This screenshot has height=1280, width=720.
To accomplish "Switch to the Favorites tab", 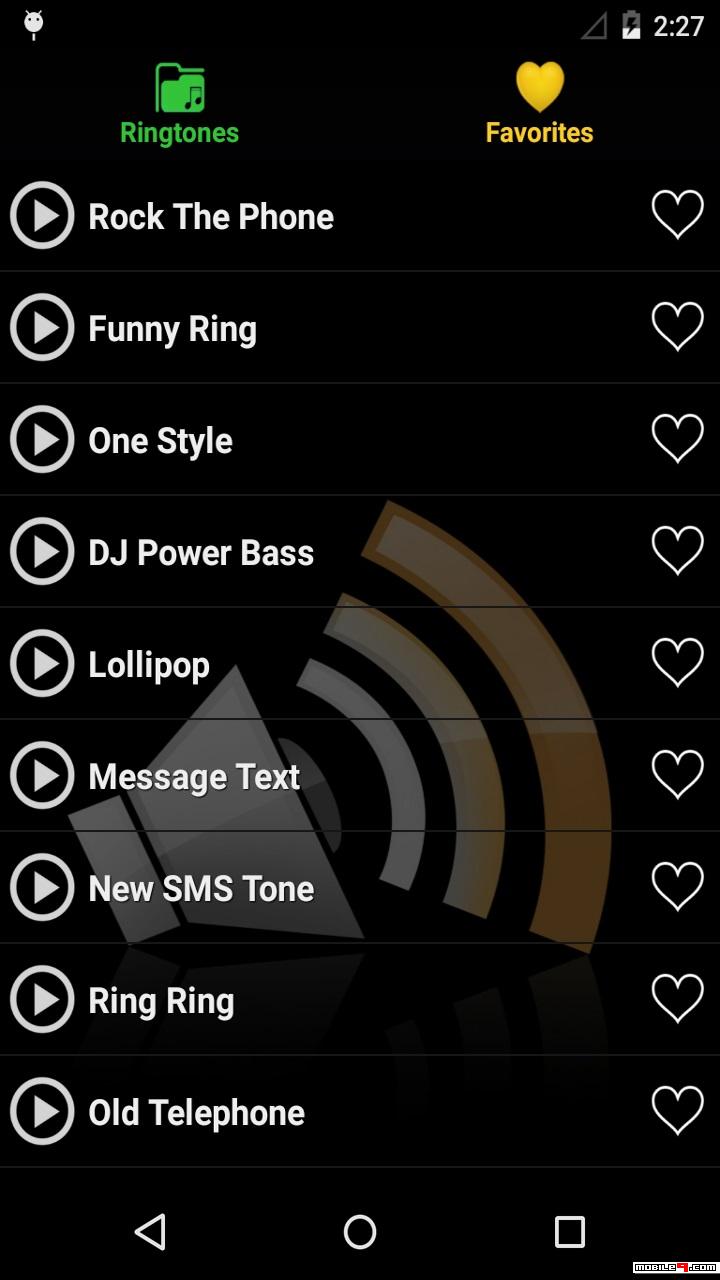I will coord(539,103).
